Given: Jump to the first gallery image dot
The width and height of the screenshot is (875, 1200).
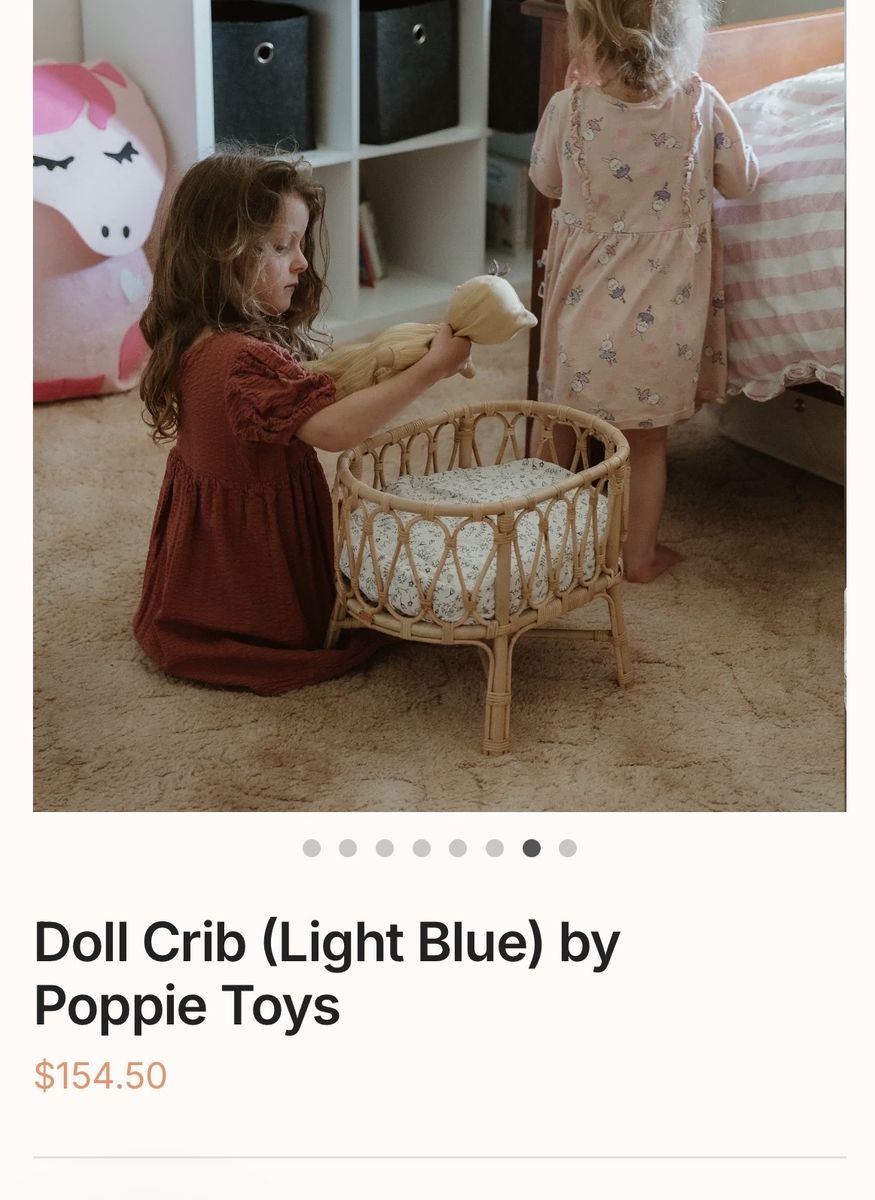Looking at the screenshot, I should [312, 848].
